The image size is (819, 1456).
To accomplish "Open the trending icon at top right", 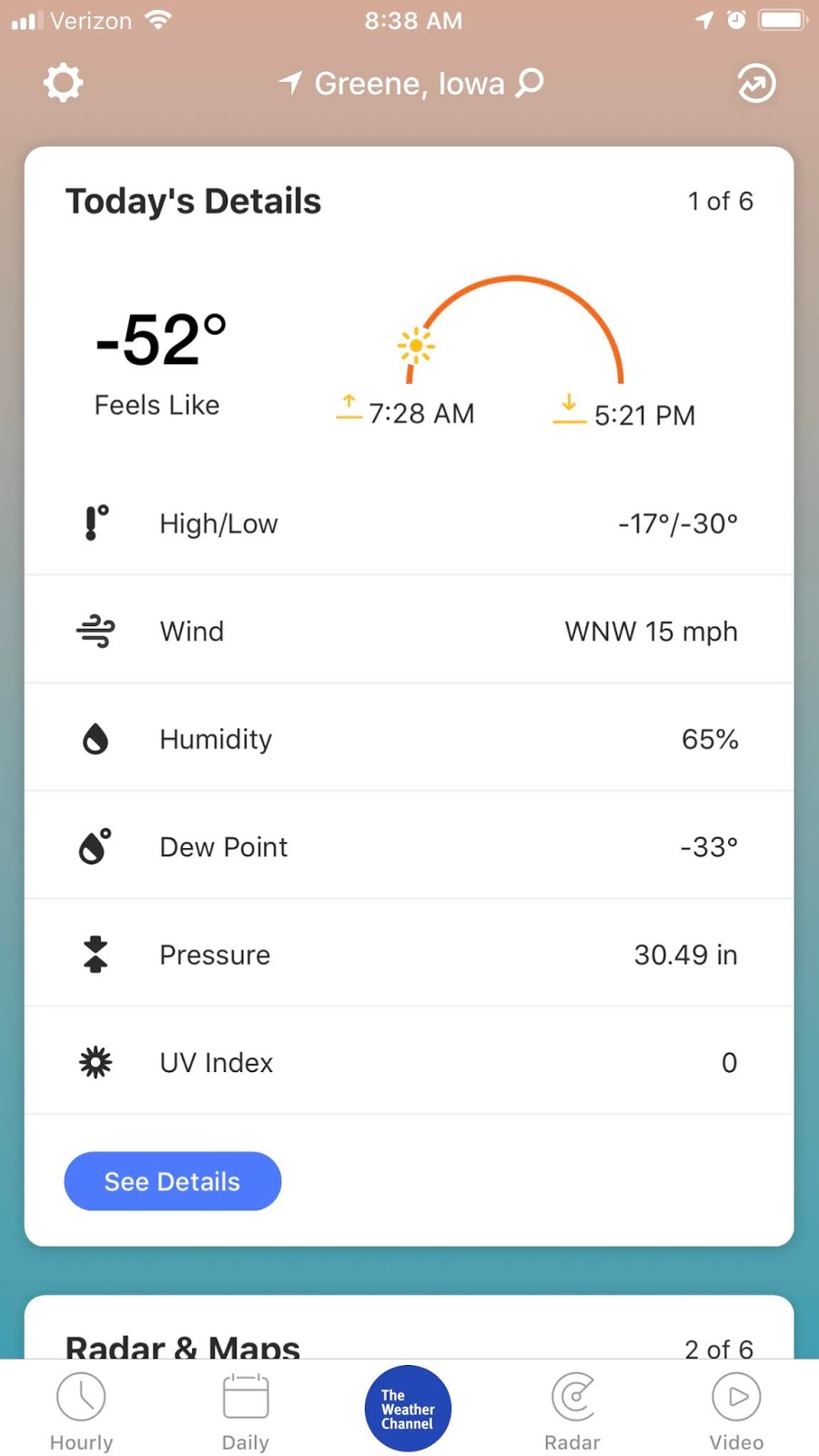I will pos(756,84).
